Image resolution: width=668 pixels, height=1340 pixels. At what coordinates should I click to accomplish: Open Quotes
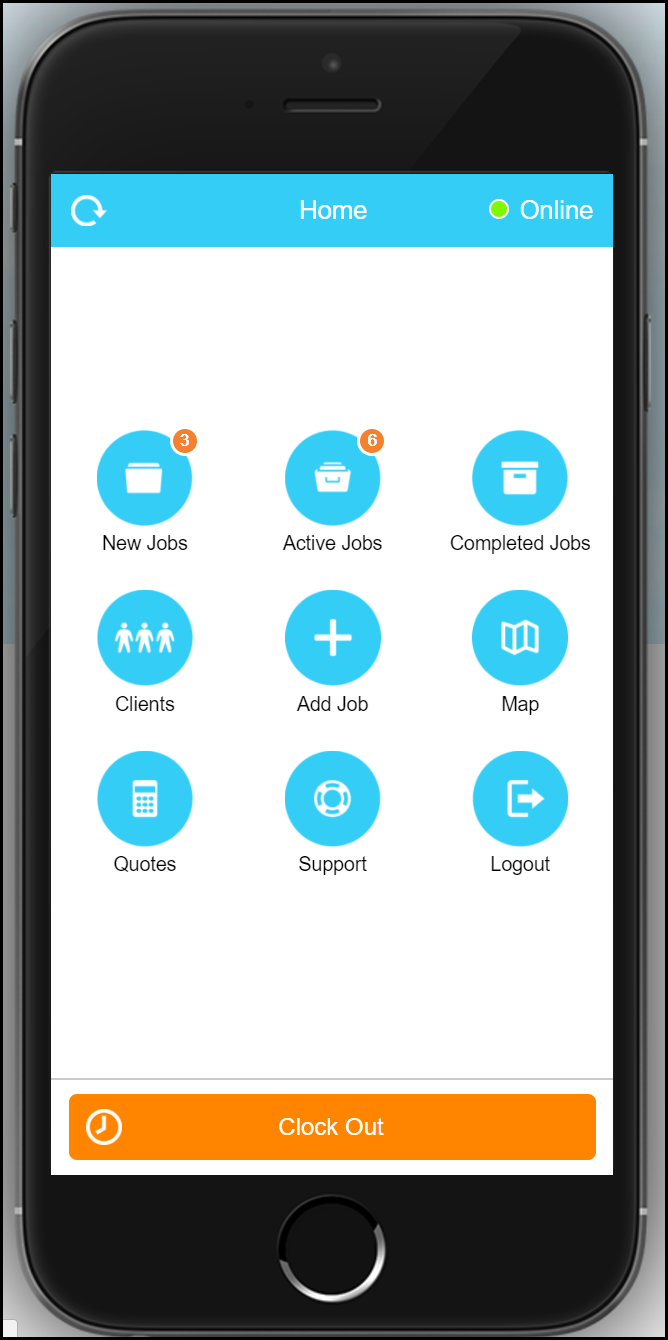pos(145,799)
